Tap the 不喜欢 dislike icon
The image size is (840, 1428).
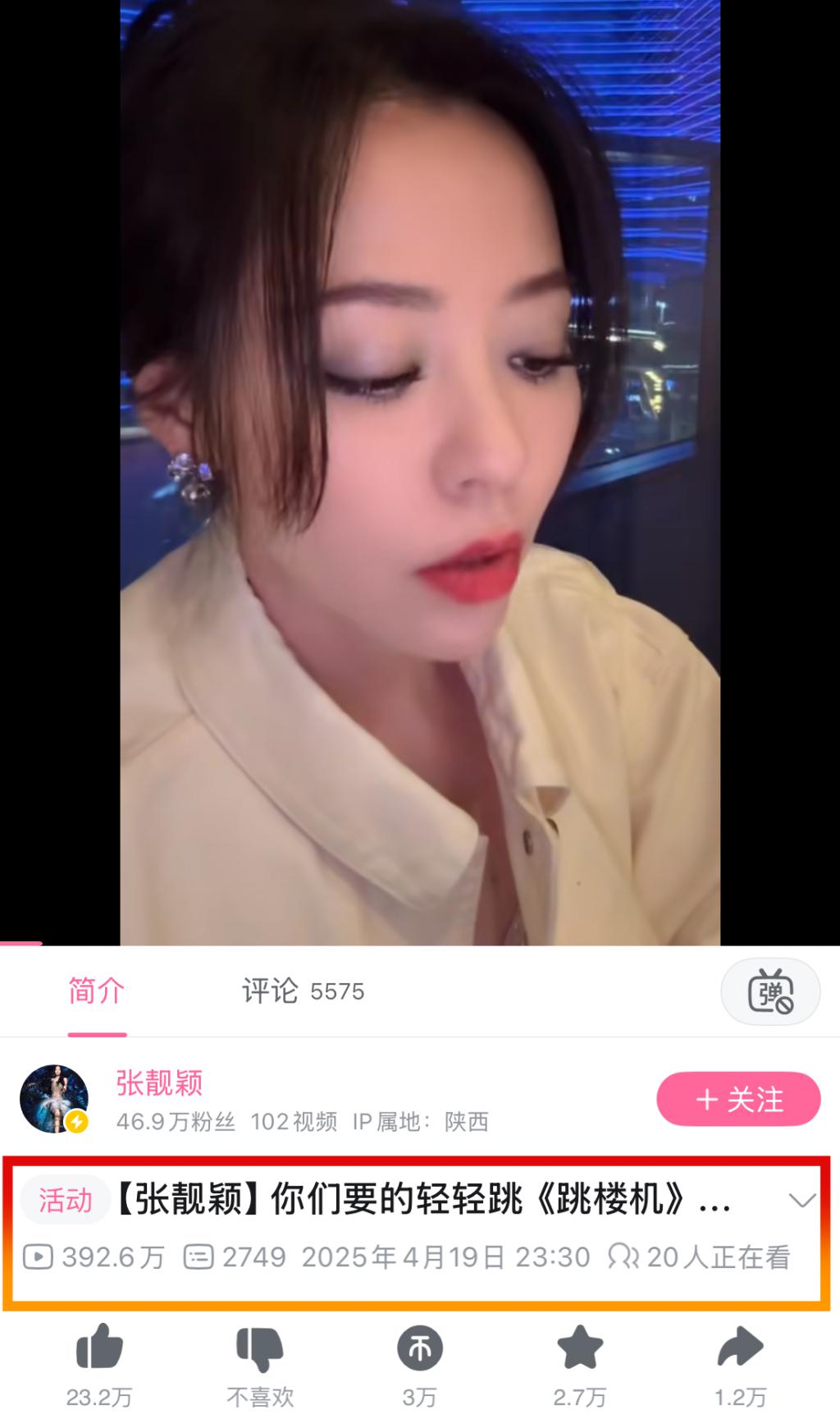pyautogui.click(x=260, y=1348)
